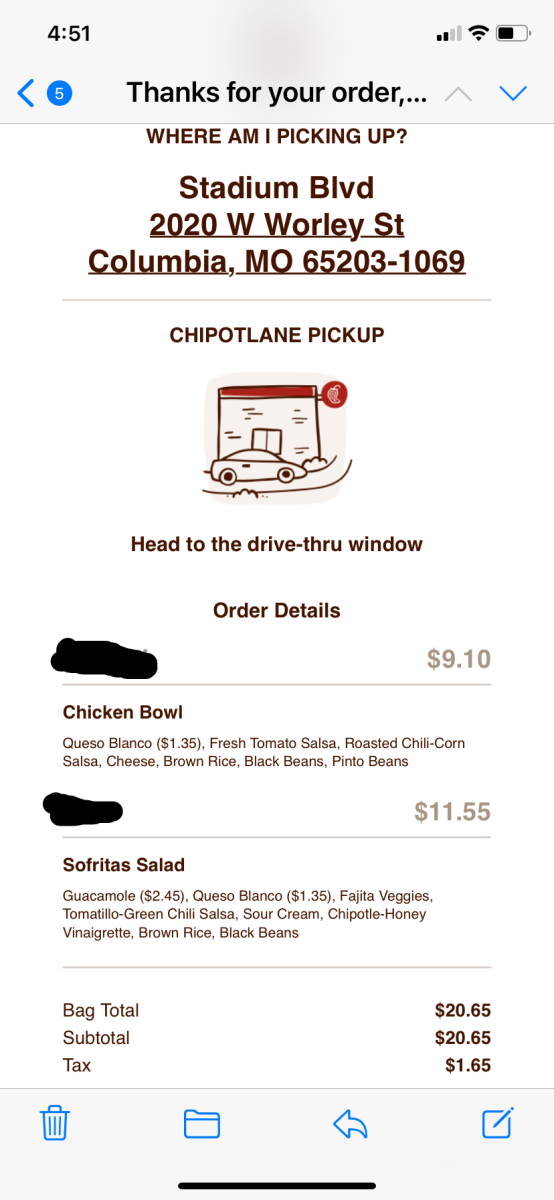Delete this email with the trash icon

pyautogui.click(x=54, y=1123)
